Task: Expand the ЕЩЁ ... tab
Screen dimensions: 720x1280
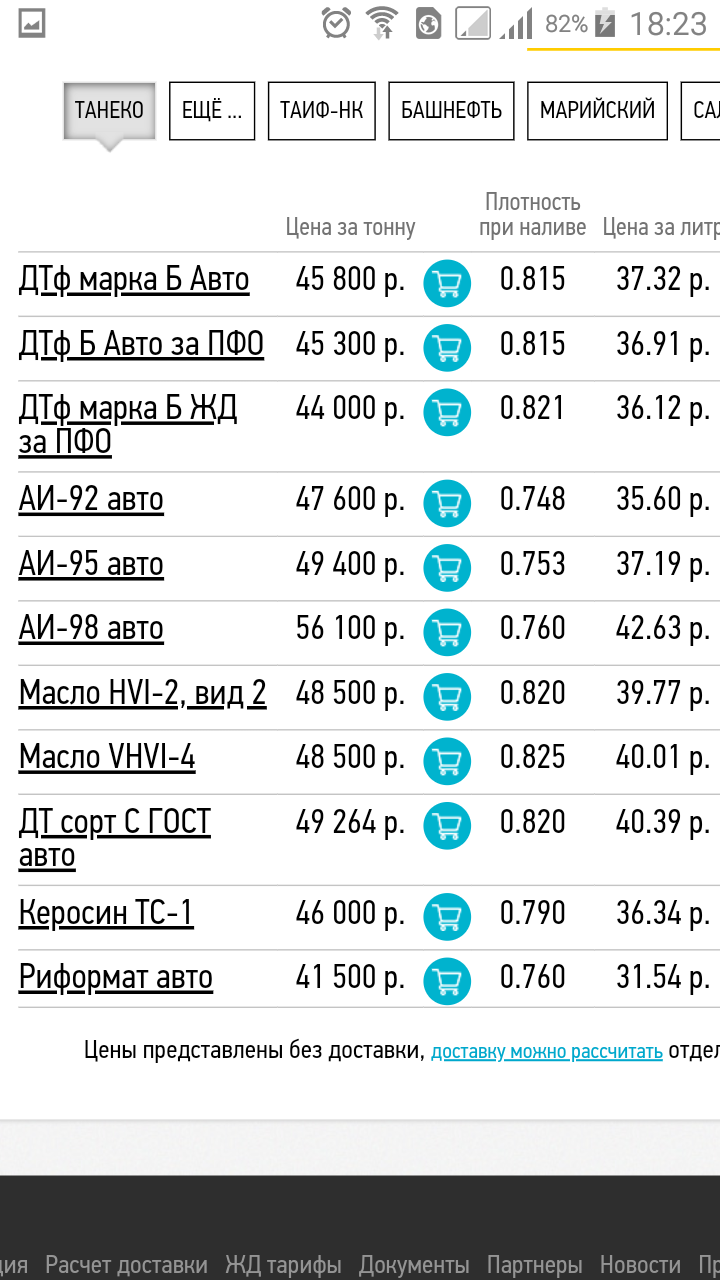Action: pyautogui.click(x=212, y=111)
